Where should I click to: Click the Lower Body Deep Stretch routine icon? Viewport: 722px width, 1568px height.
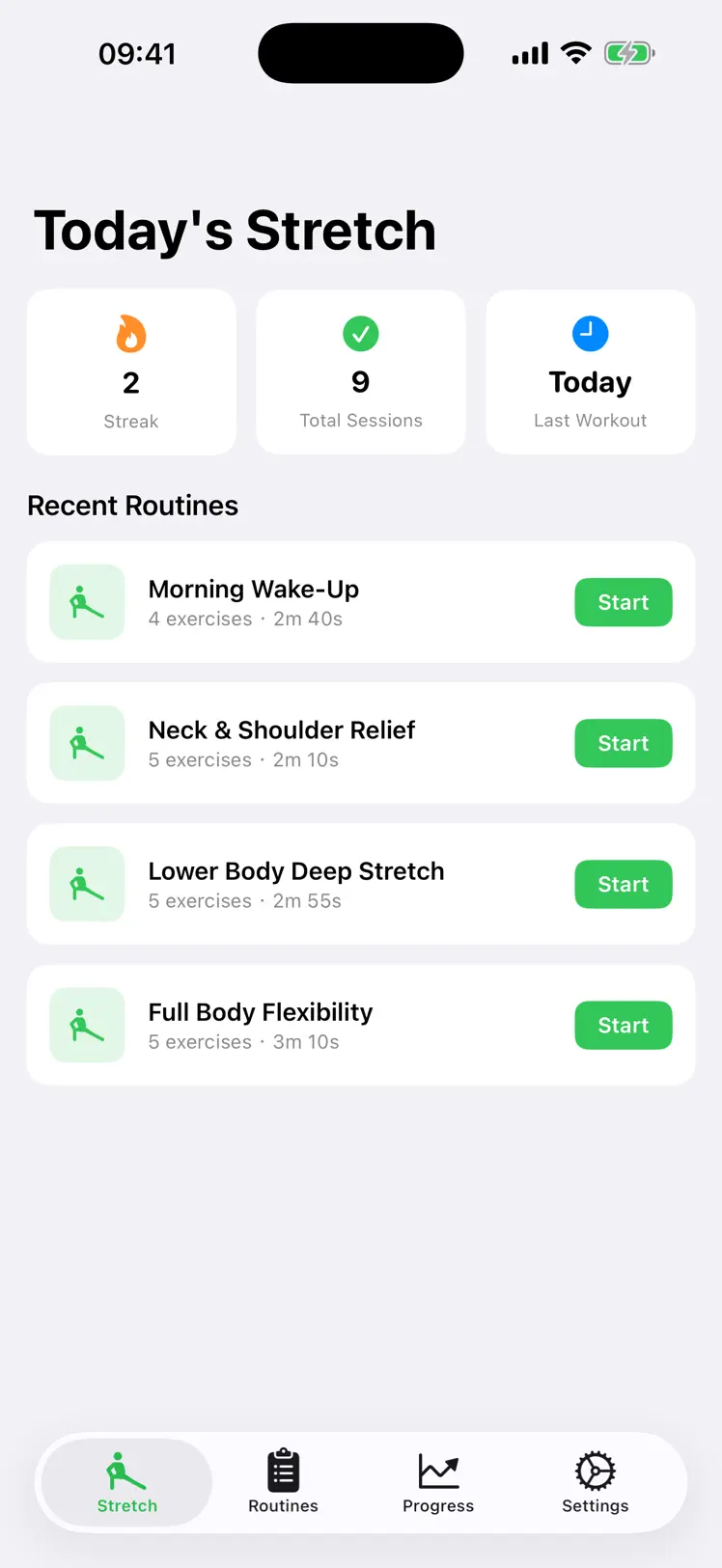pos(87,884)
